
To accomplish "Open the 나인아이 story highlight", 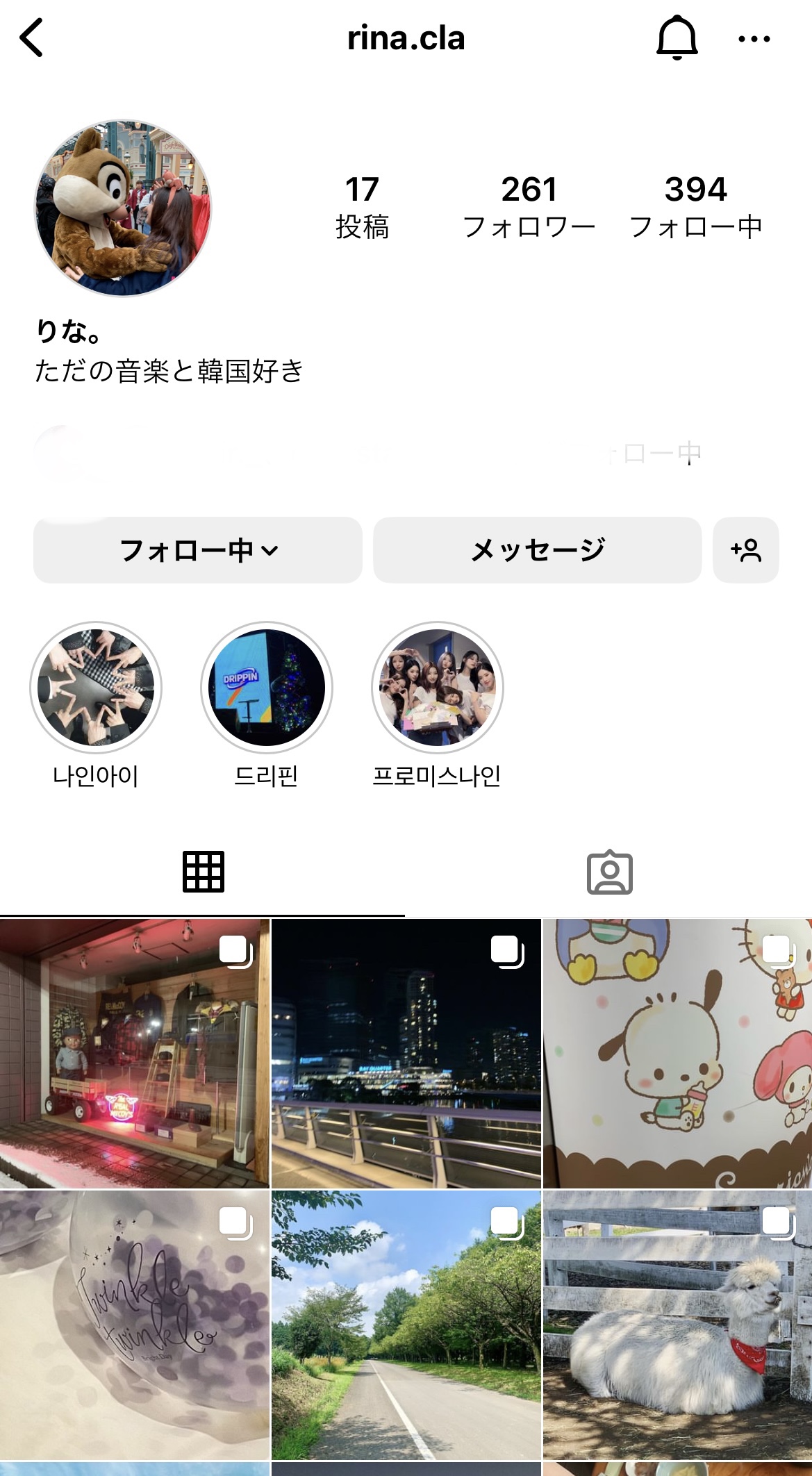I will [x=96, y=687].
